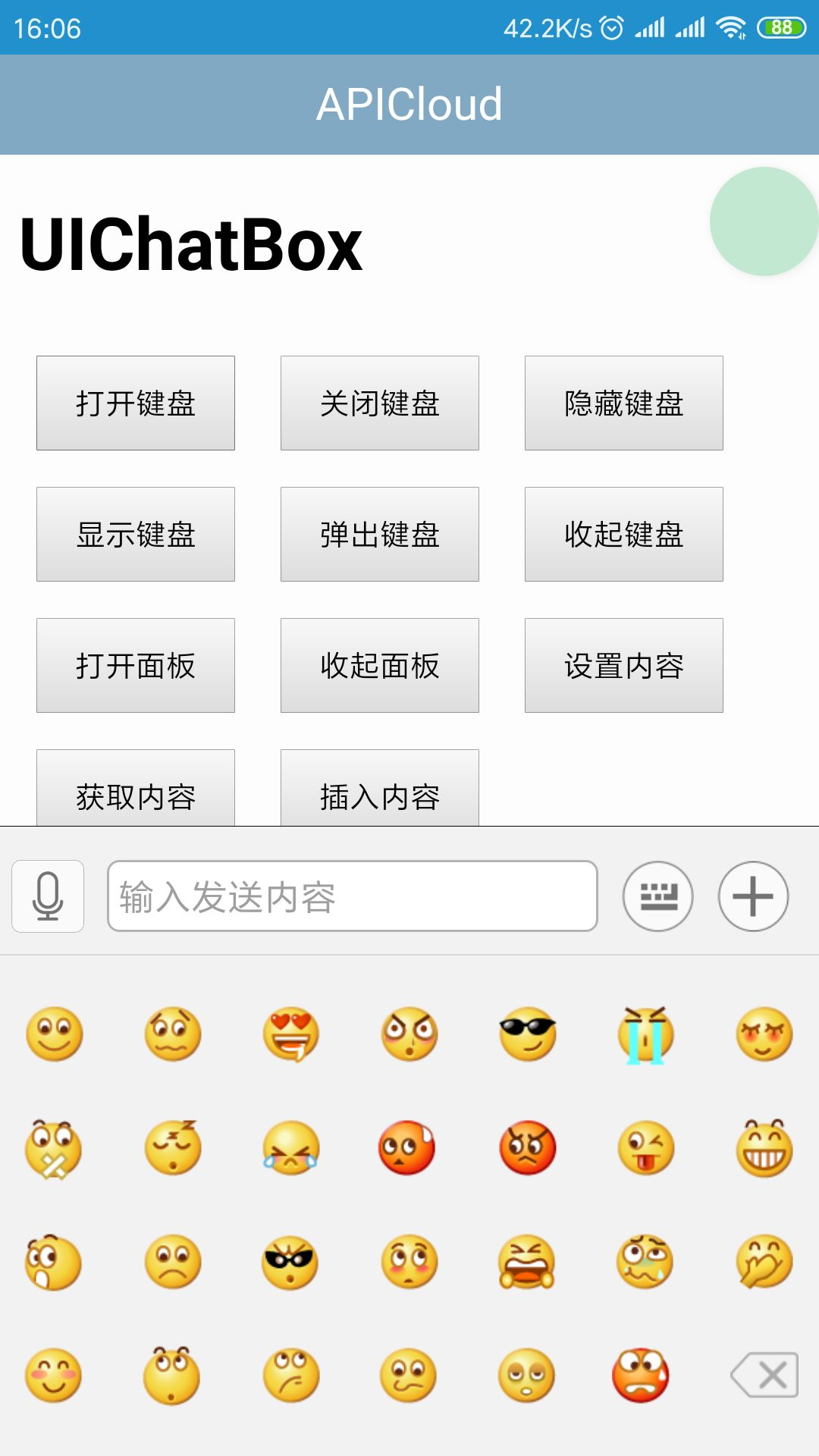Collapse the panel with 收起面板

380,665
